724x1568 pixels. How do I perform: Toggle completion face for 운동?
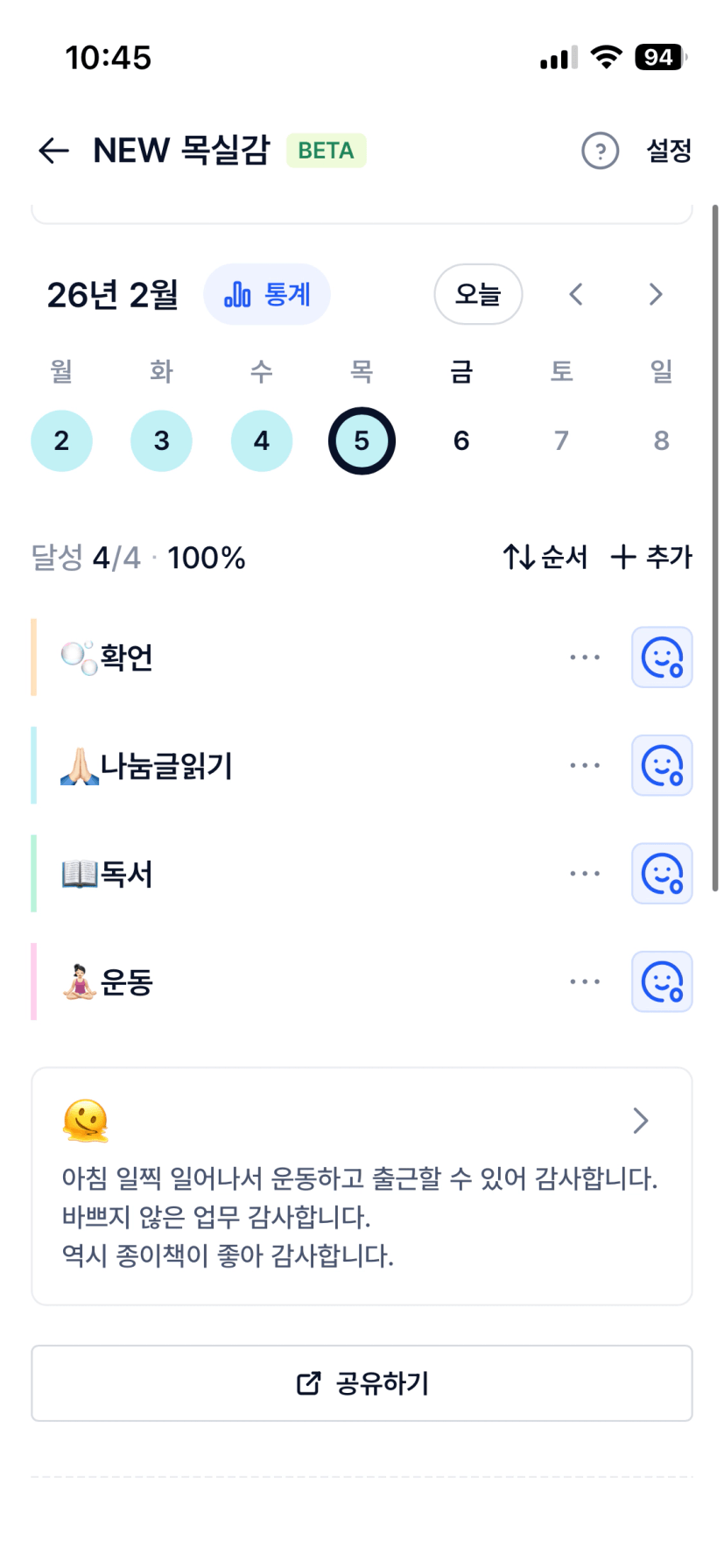point(662,982)
